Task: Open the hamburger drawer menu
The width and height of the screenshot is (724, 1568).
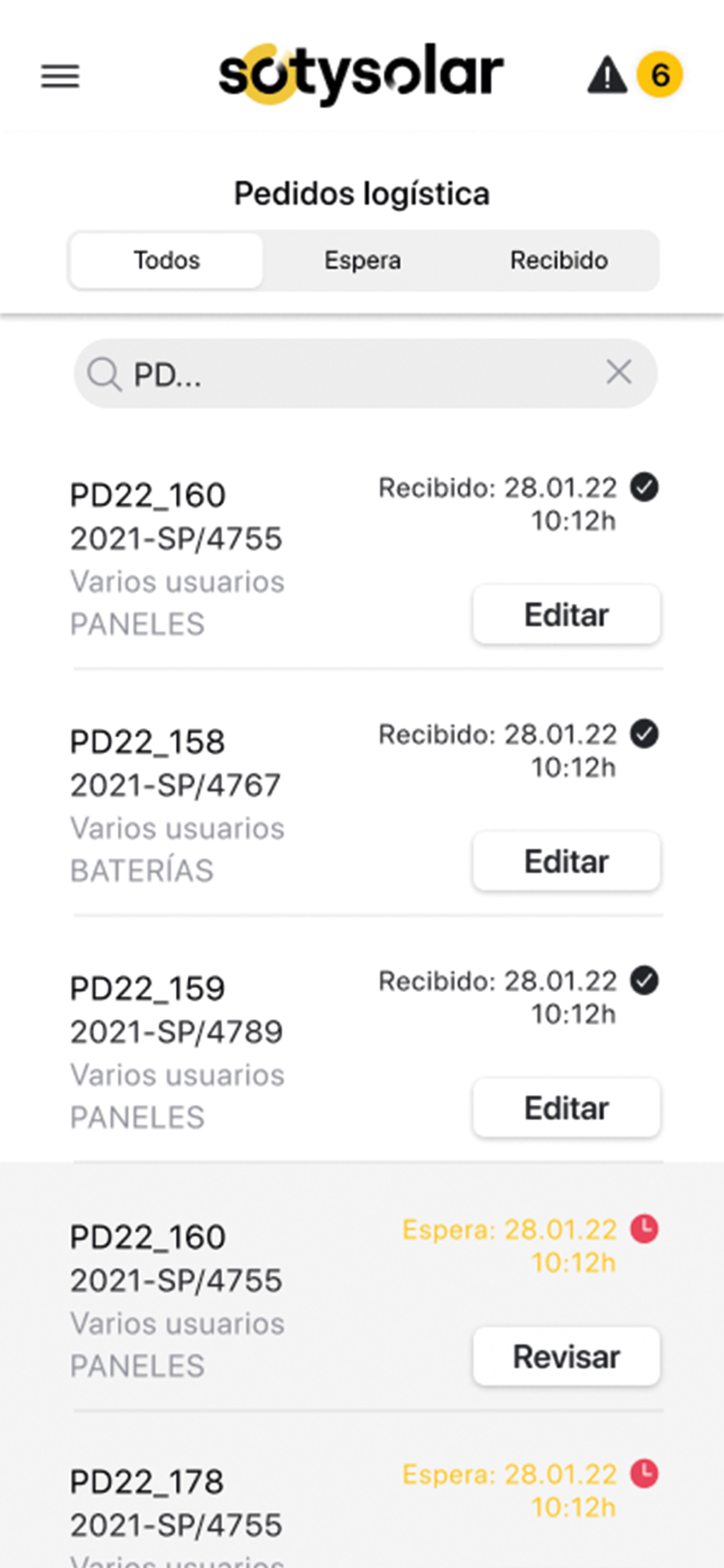Action: click(x=60, y=76)
